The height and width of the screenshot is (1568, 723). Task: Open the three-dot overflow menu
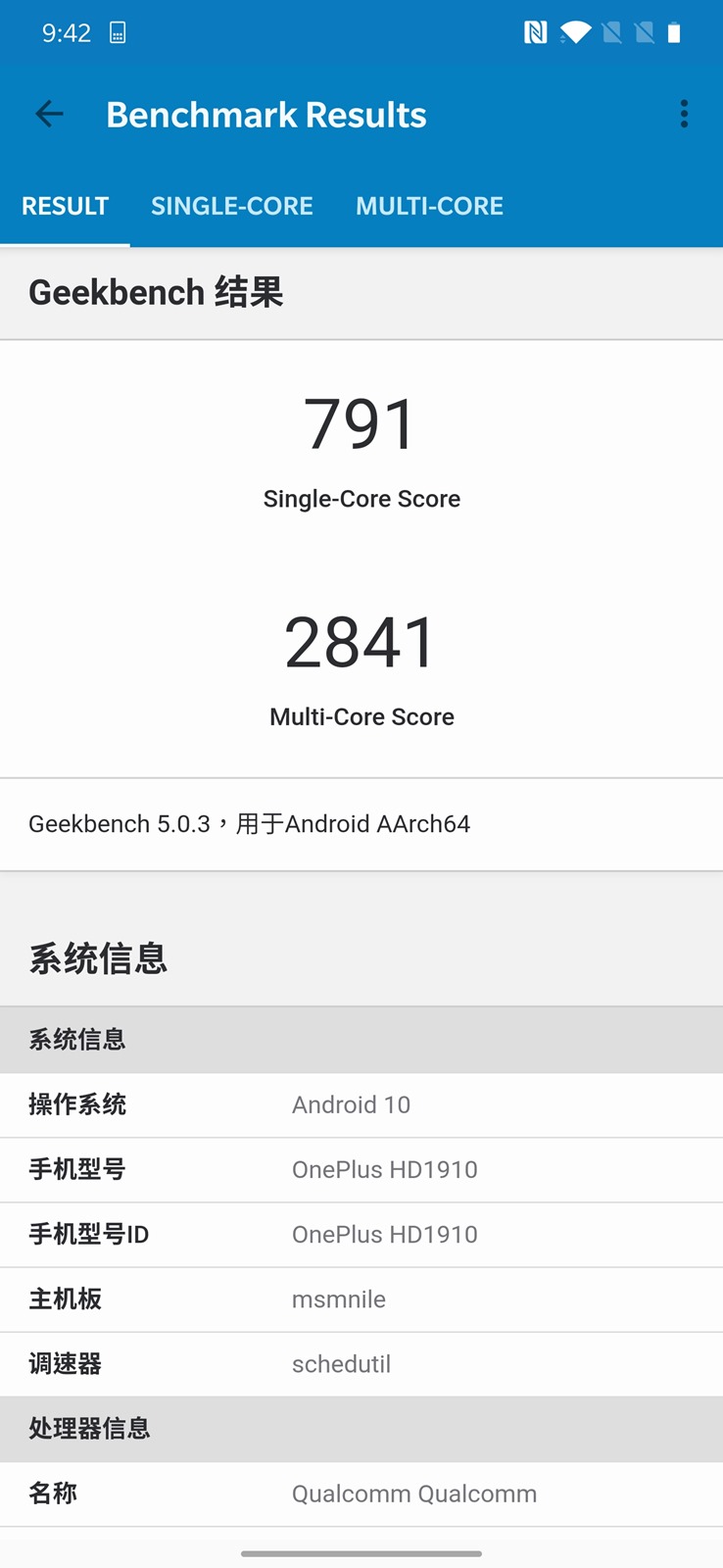pos(684,115)
